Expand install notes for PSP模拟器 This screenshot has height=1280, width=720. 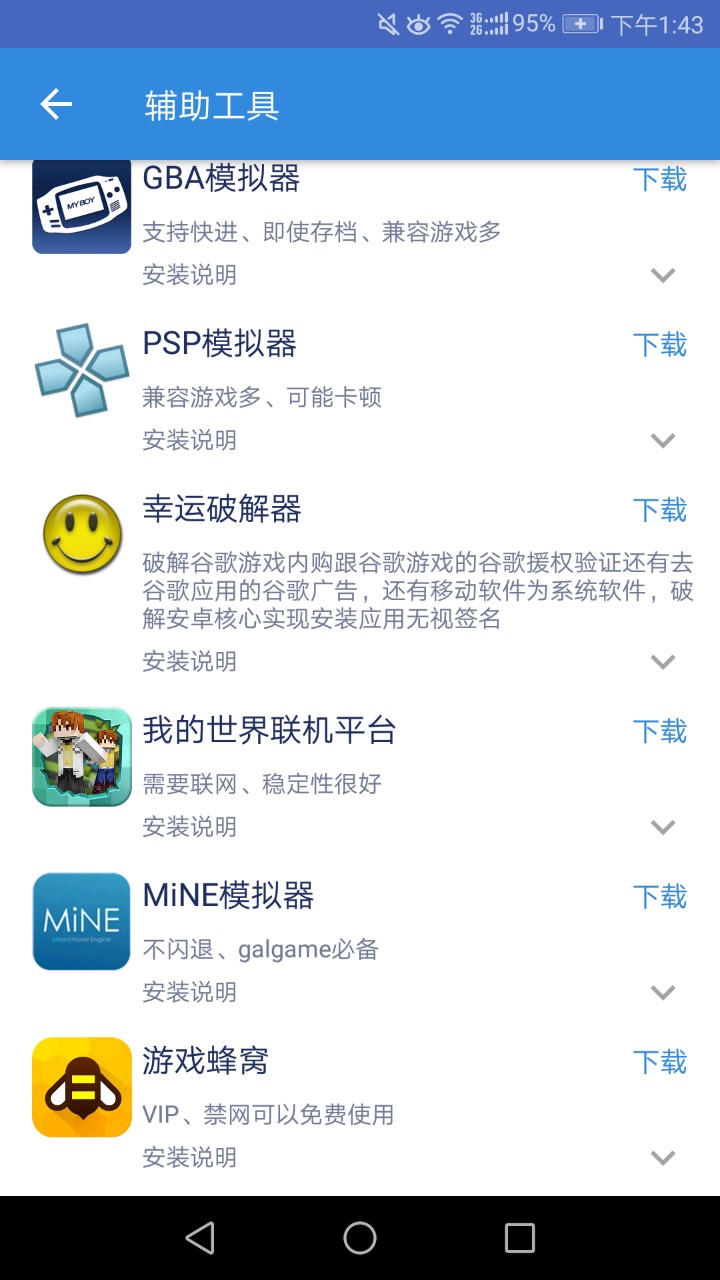click(663, 440)
